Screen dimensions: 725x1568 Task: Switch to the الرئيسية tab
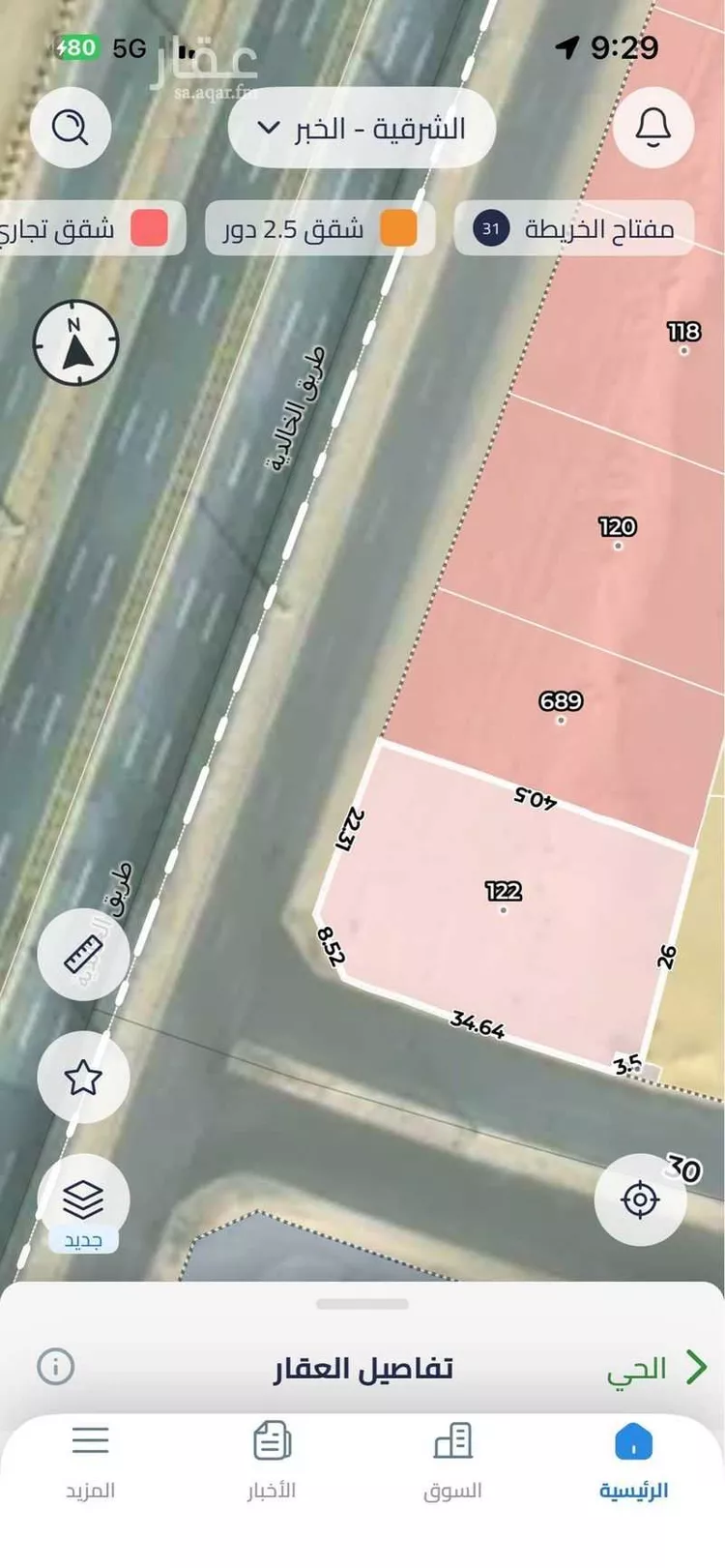coord(633,1461)
